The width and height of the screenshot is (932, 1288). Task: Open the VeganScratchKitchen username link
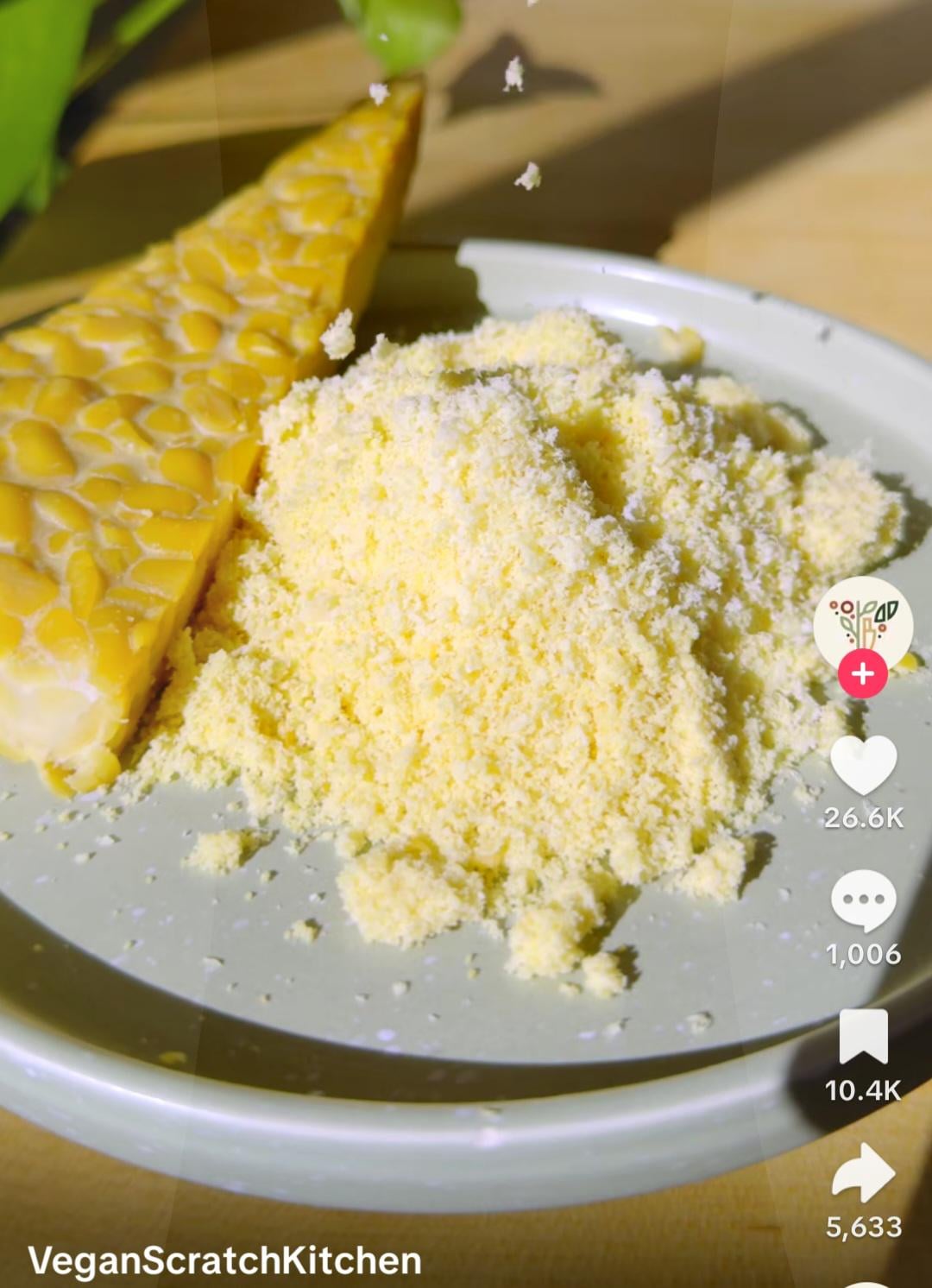pyautogui.click(x=224, y=1261)
